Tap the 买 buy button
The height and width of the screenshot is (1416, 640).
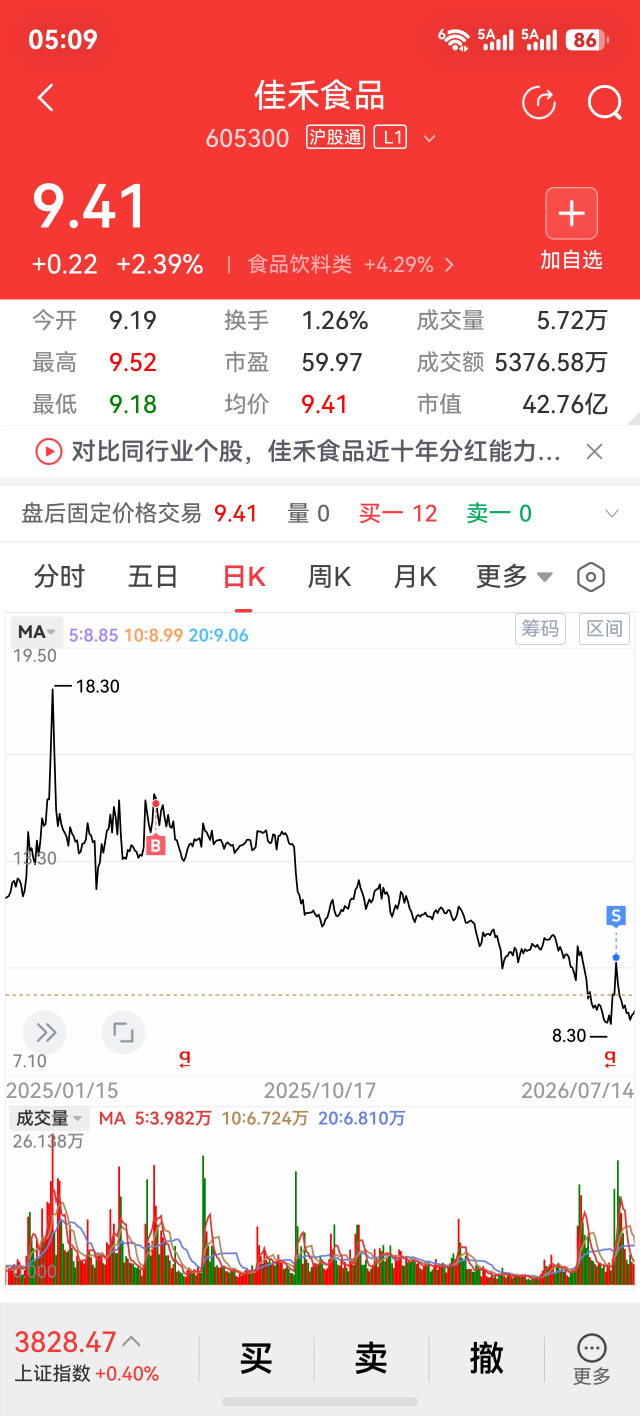(x=256, y=1358)
